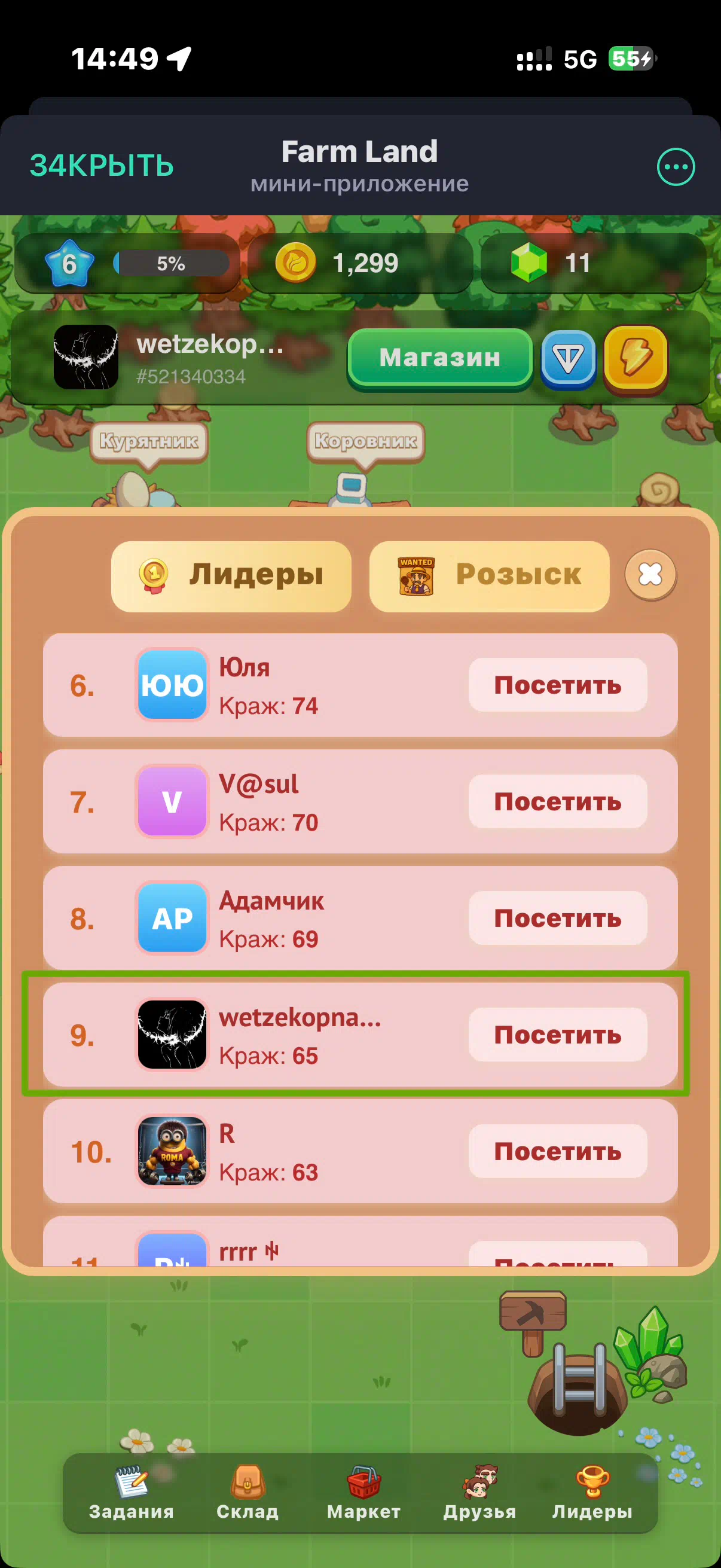Open the three-dot options menu
Viewport: 721px width, 1568px height.
[x=676, y=166]
